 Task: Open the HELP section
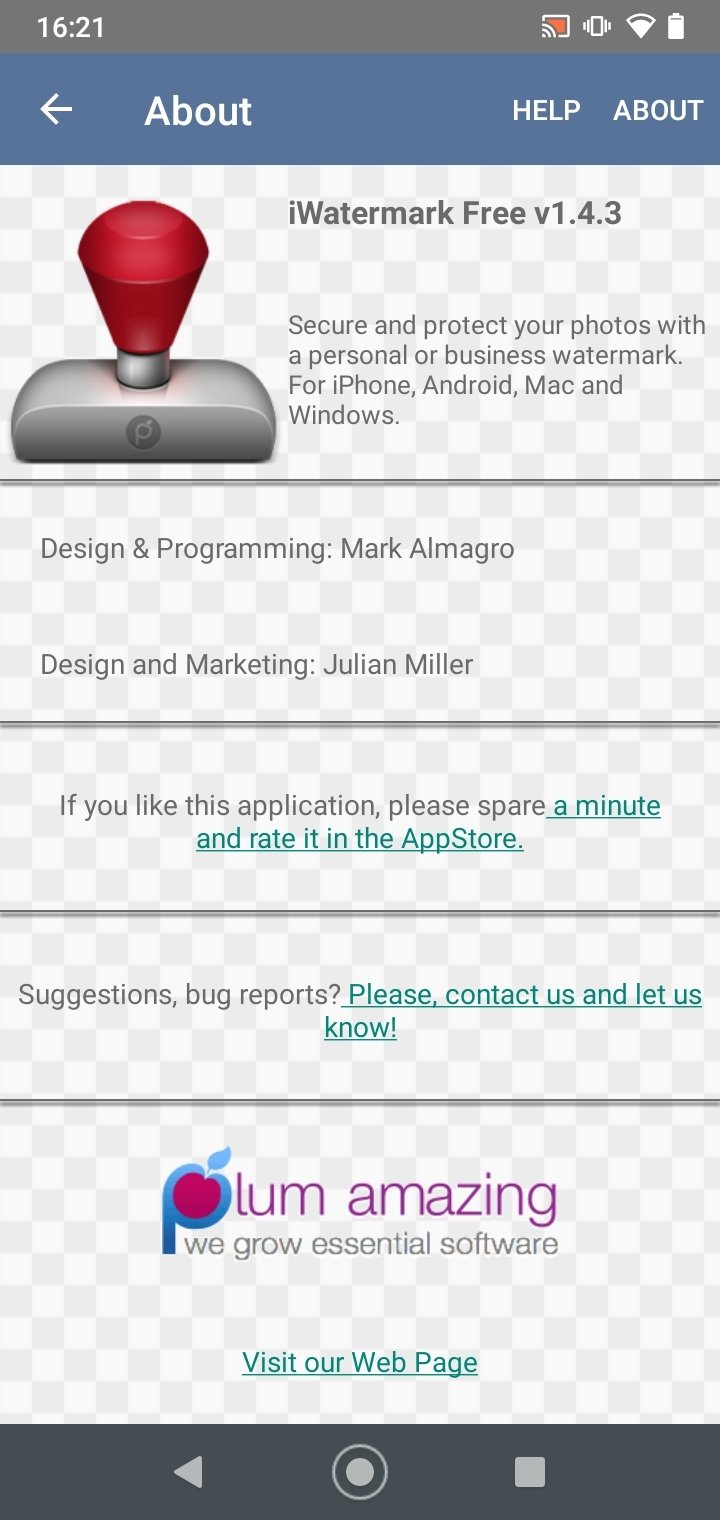546,111
